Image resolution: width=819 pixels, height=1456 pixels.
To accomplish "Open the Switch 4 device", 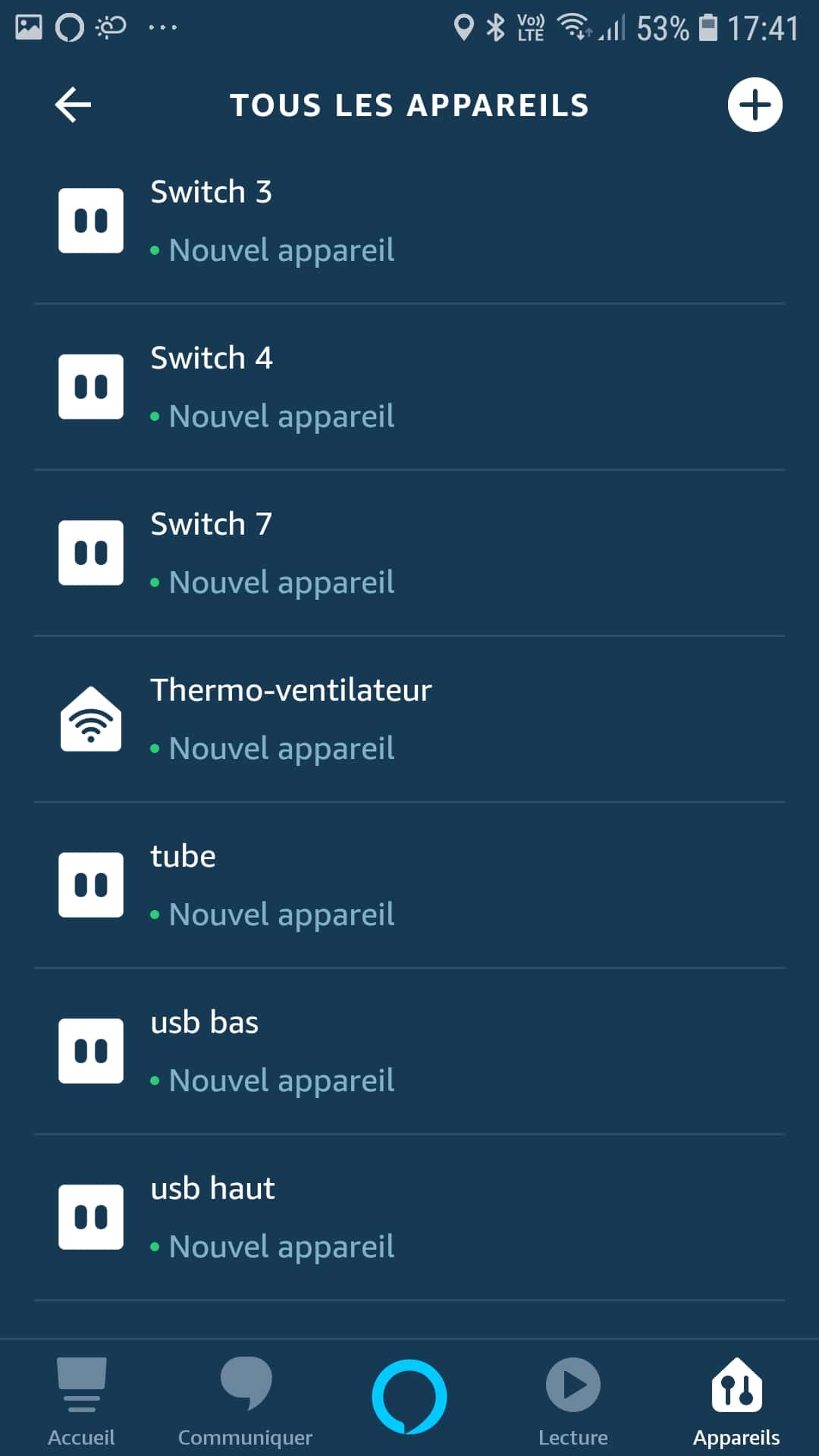I will pyautogui.click(x=409, y=387).
